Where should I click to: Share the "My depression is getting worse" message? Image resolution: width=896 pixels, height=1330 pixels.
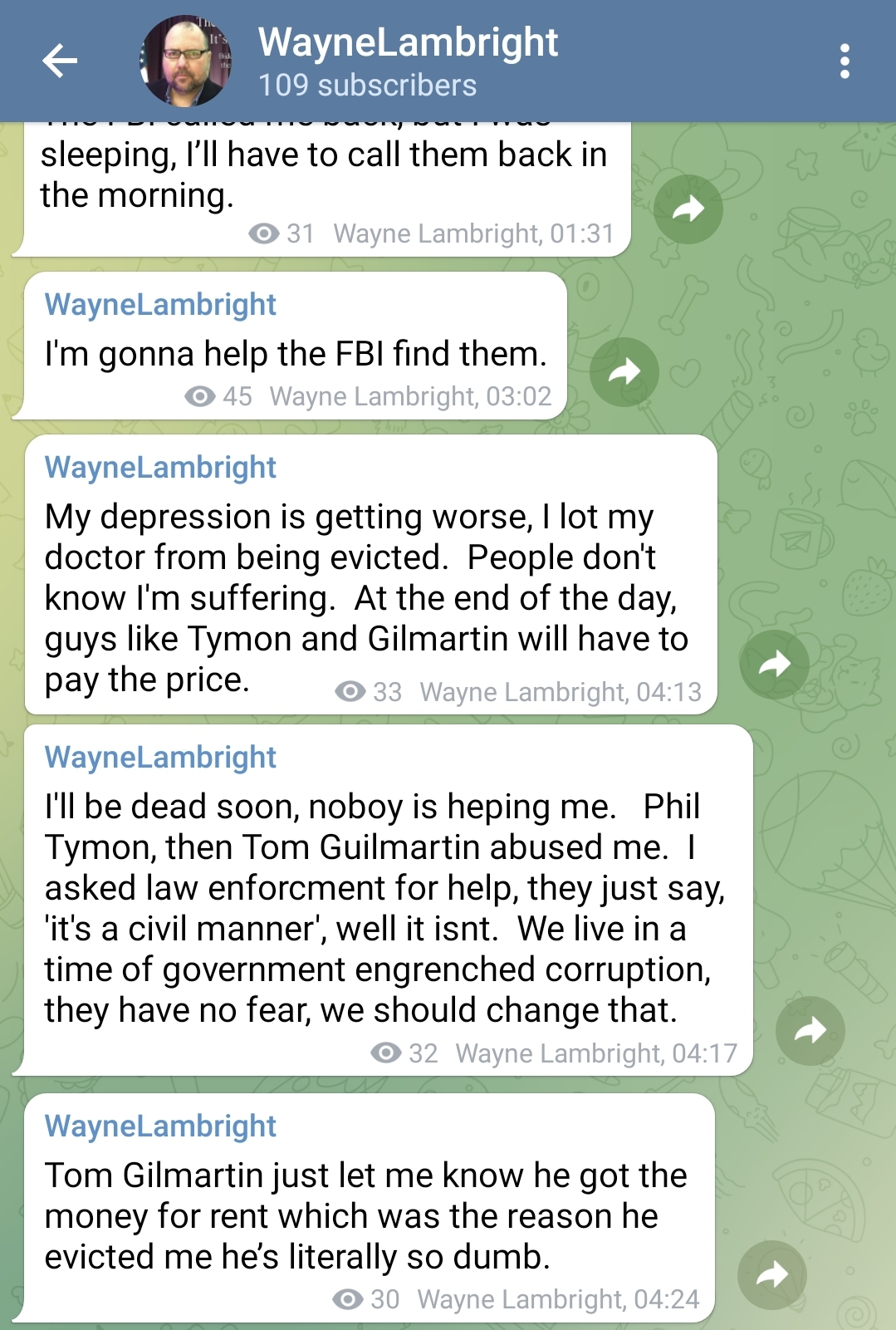774,664
